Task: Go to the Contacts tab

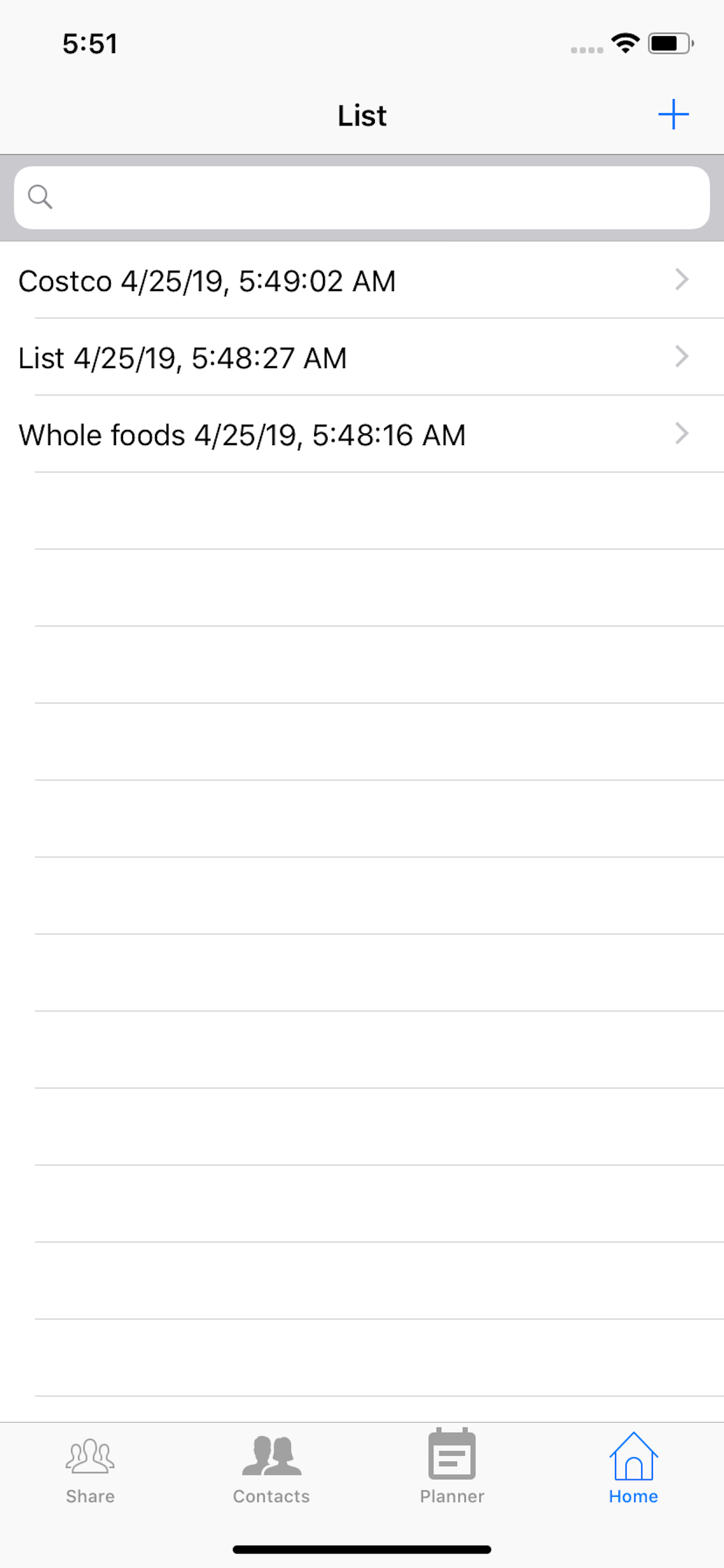Action: (271, 1469)
